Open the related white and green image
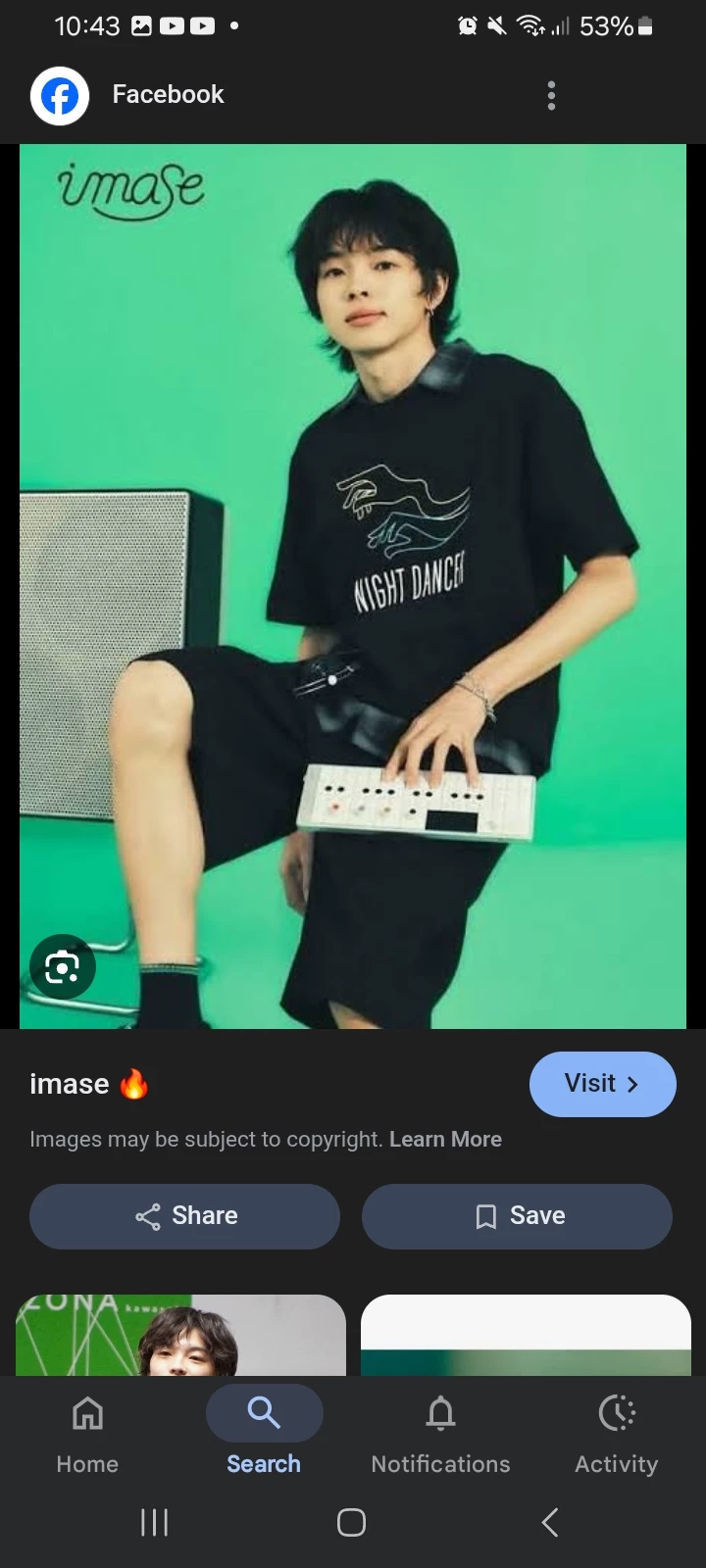Screen dimensions: 706x1568 pyautogui.click(x=526, y=1335)
